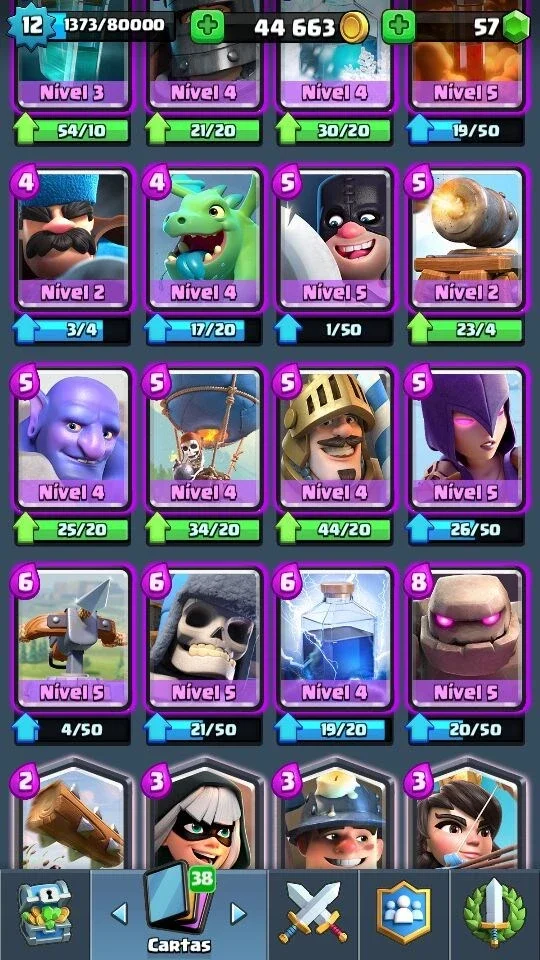Select the Bowler card

[x=73, y=438]
